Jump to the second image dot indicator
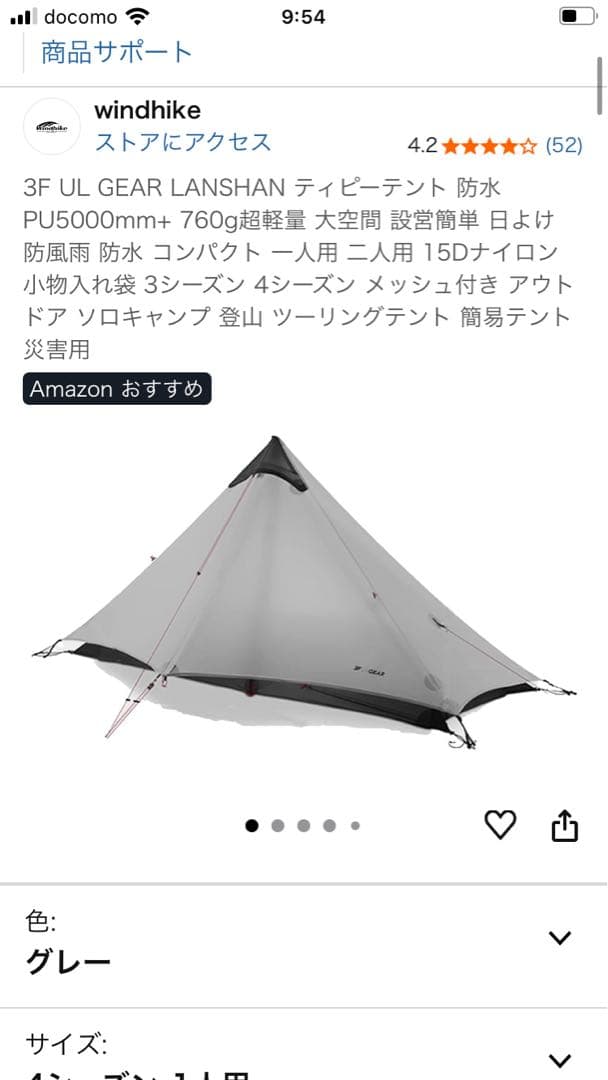The height and width of the screenshot is (1080, 608). tap(278, 826)
